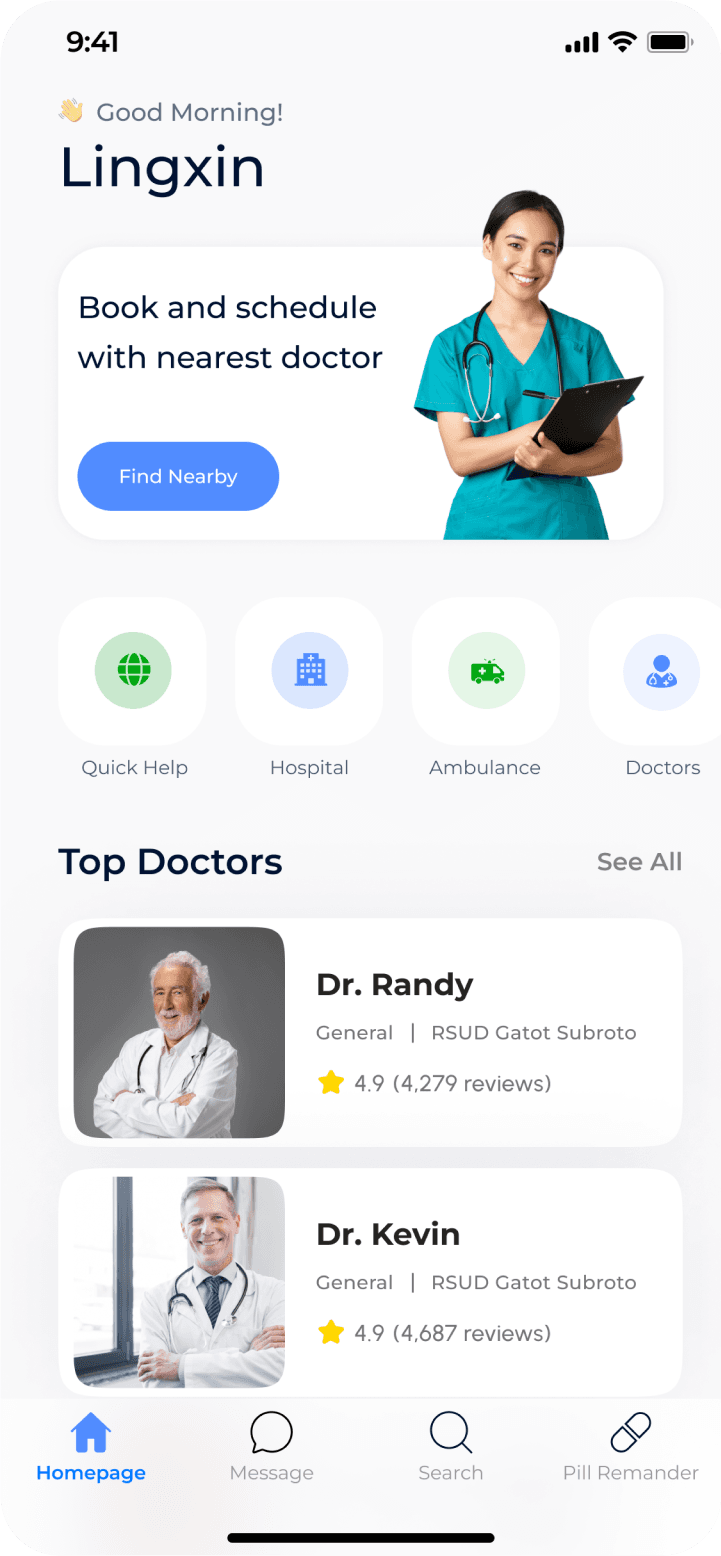Open the Ambulance option
This screenshot has height=1556, width=721.
point(486,672)
